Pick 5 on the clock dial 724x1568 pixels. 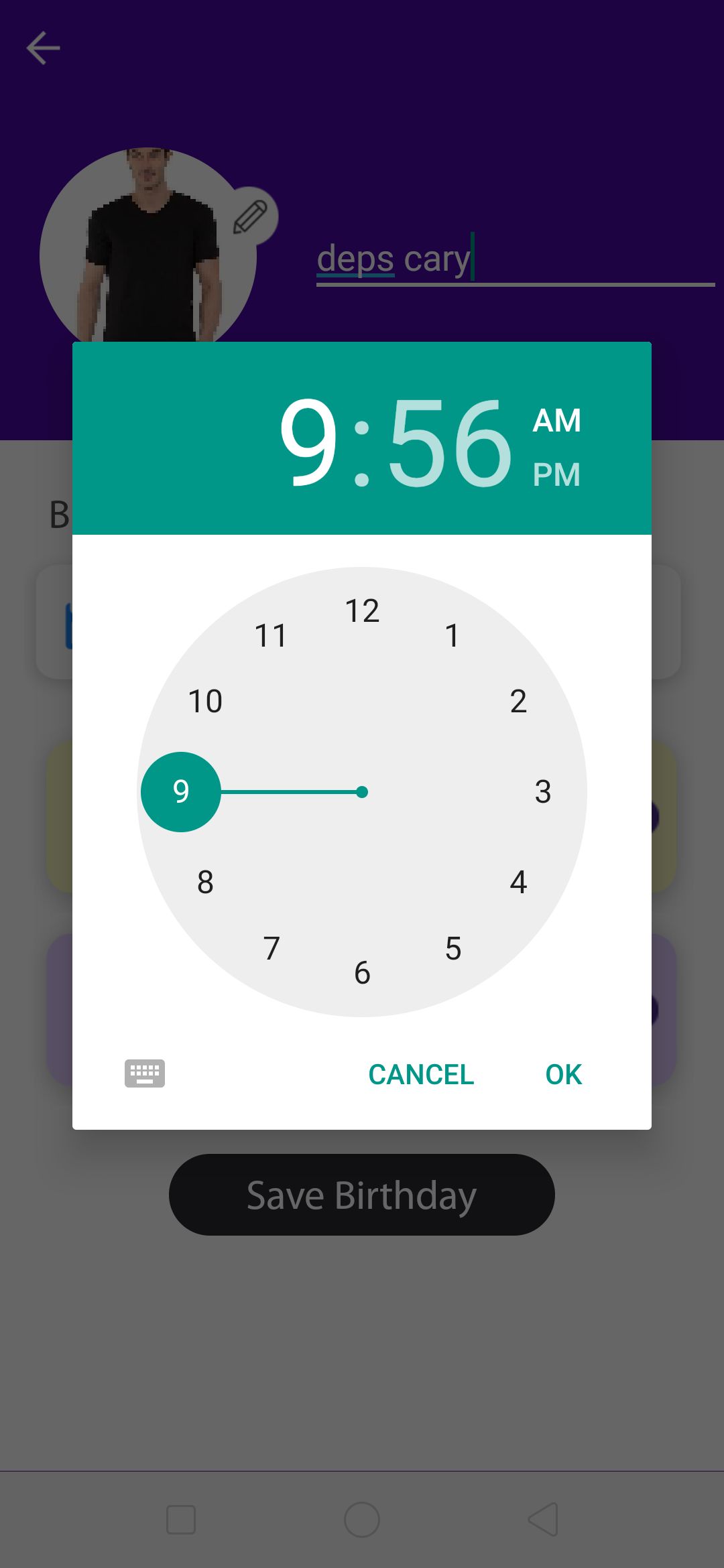coord(453,948)
